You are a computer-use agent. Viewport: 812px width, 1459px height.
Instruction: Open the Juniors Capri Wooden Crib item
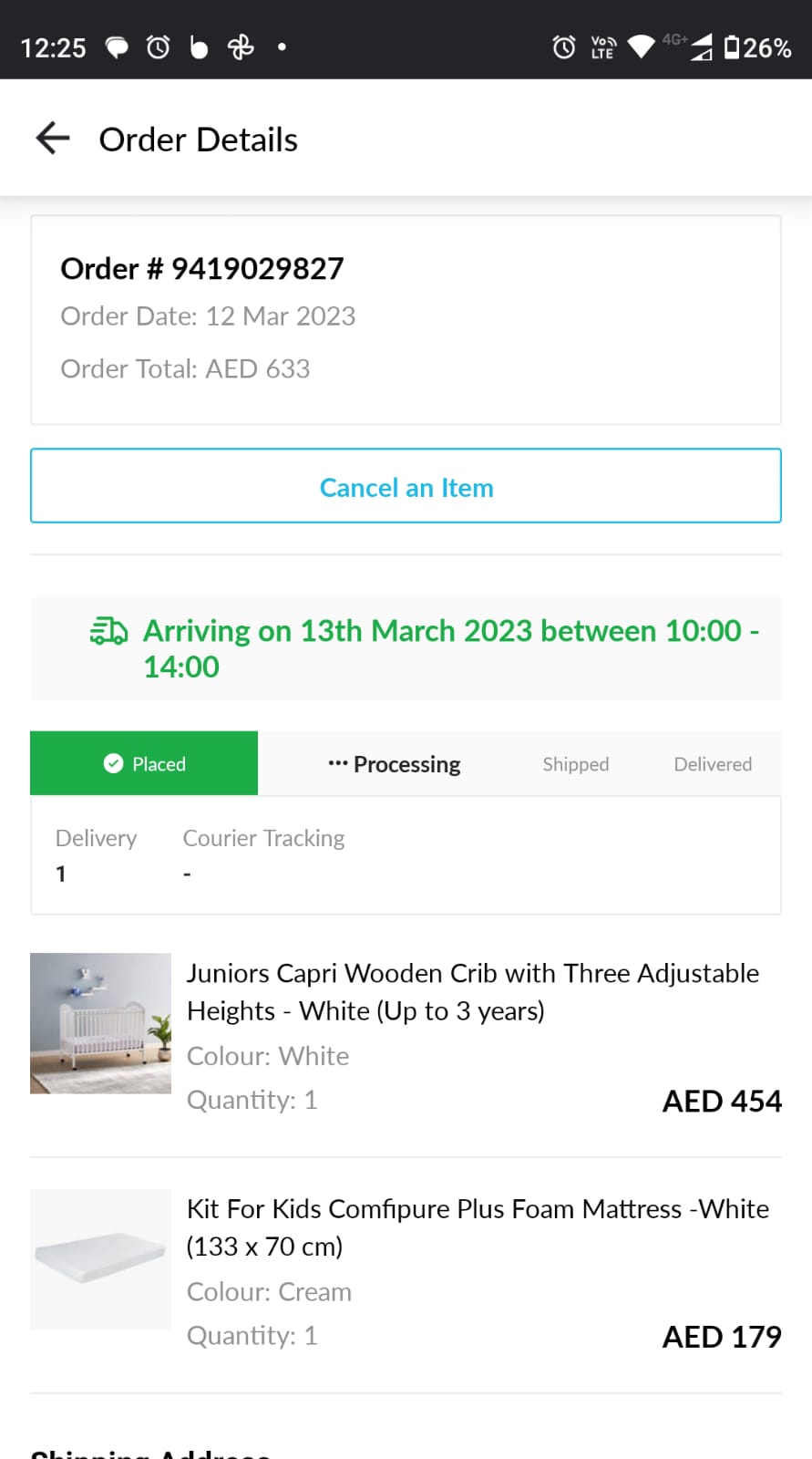tap(472, 991)
